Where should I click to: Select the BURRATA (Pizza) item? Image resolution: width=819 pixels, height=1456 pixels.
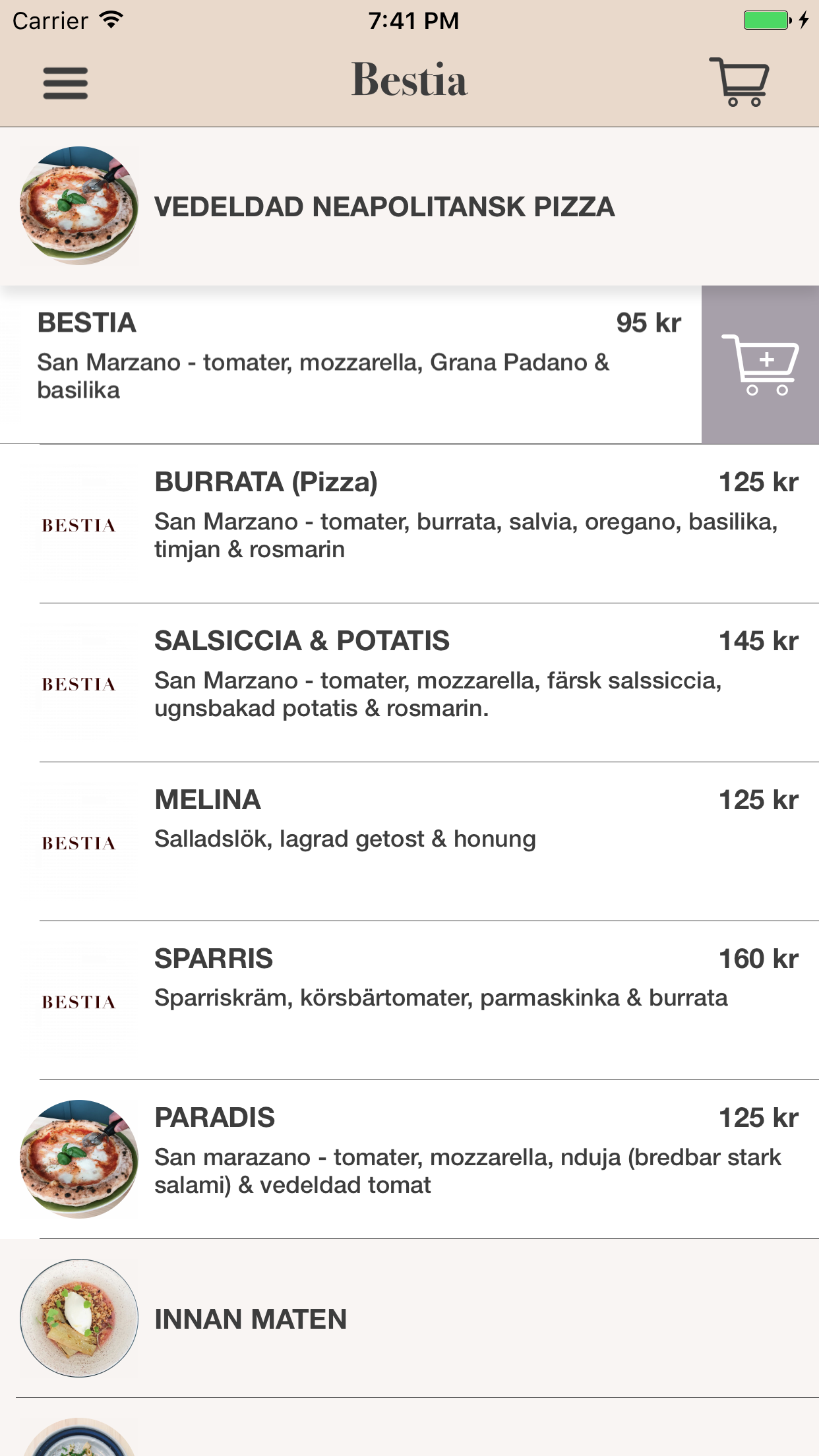click(409, 524)
